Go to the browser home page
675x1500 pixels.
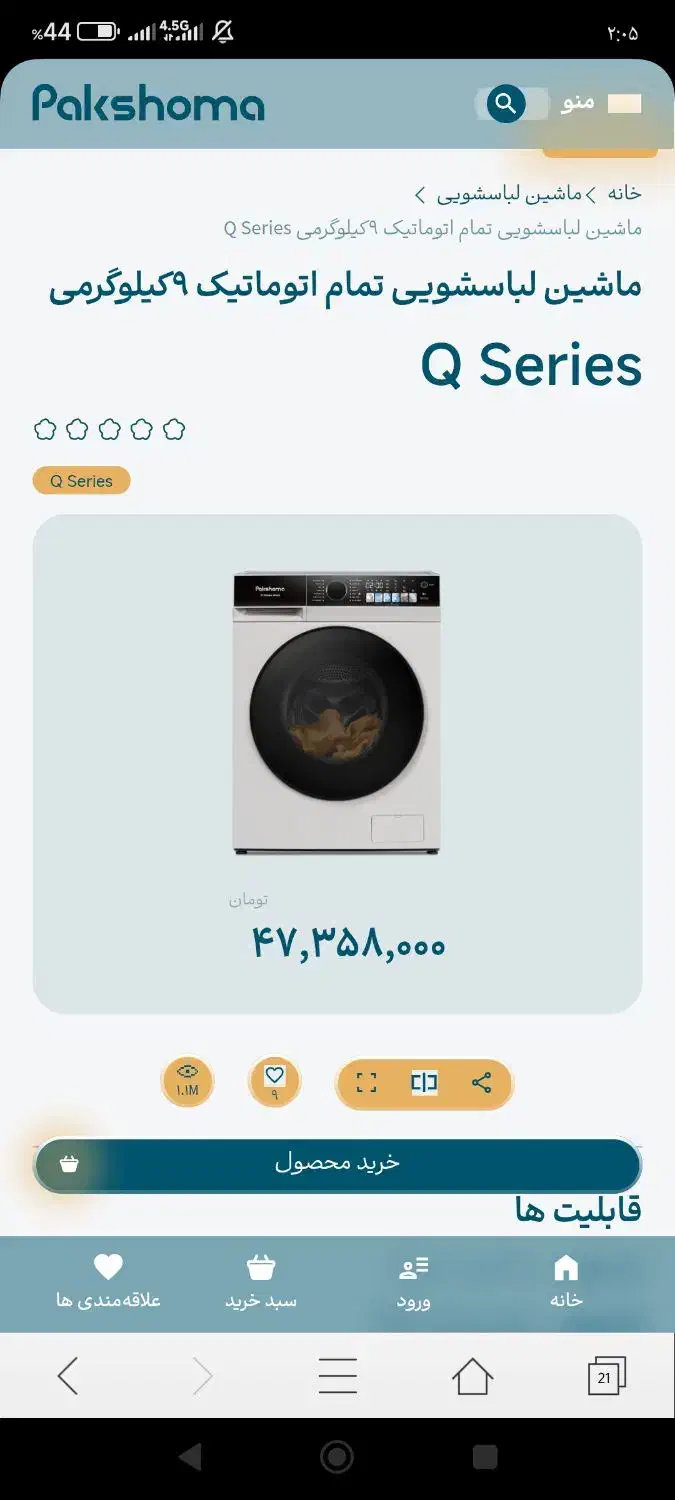click(472, 1377)
